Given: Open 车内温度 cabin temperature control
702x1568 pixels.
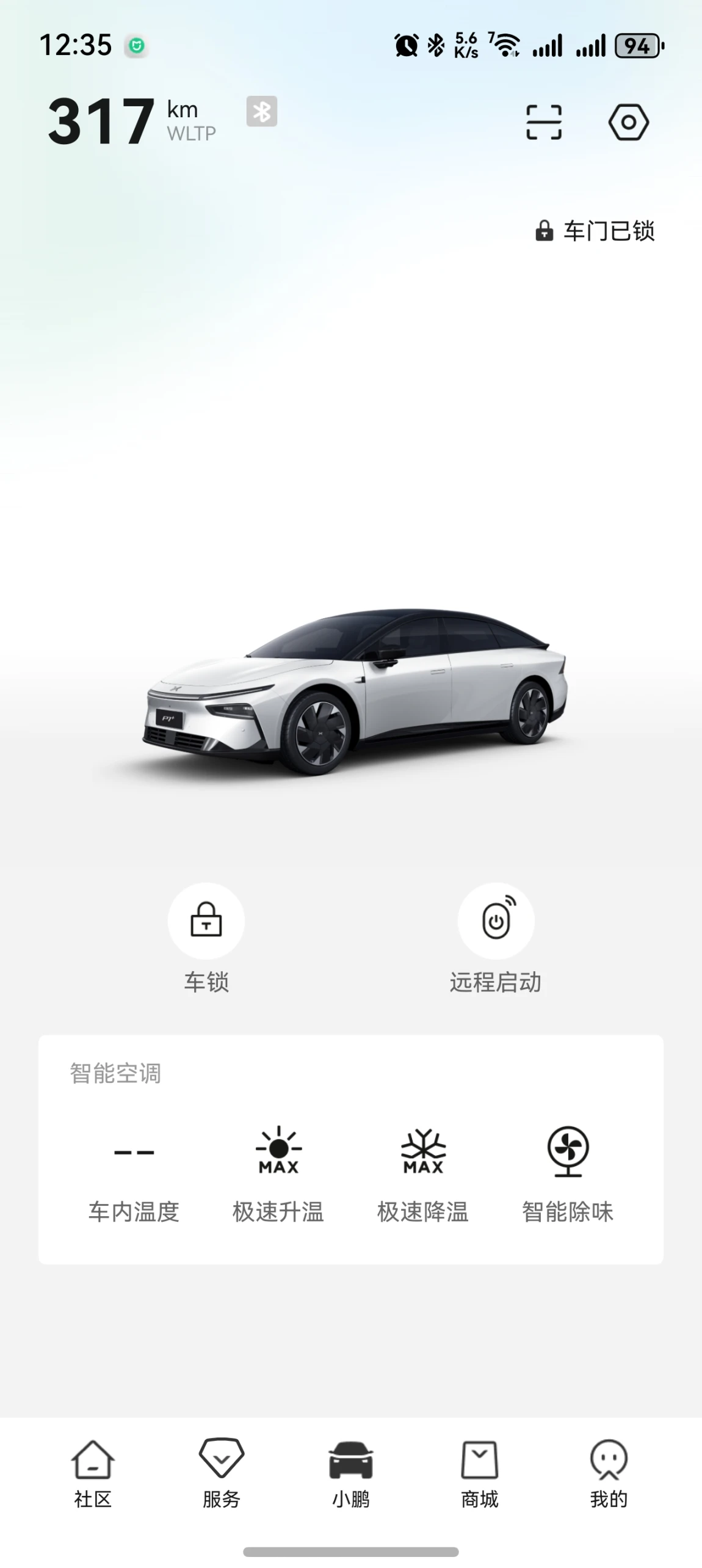Looking at the screenshot, I should pos(134,1173).
